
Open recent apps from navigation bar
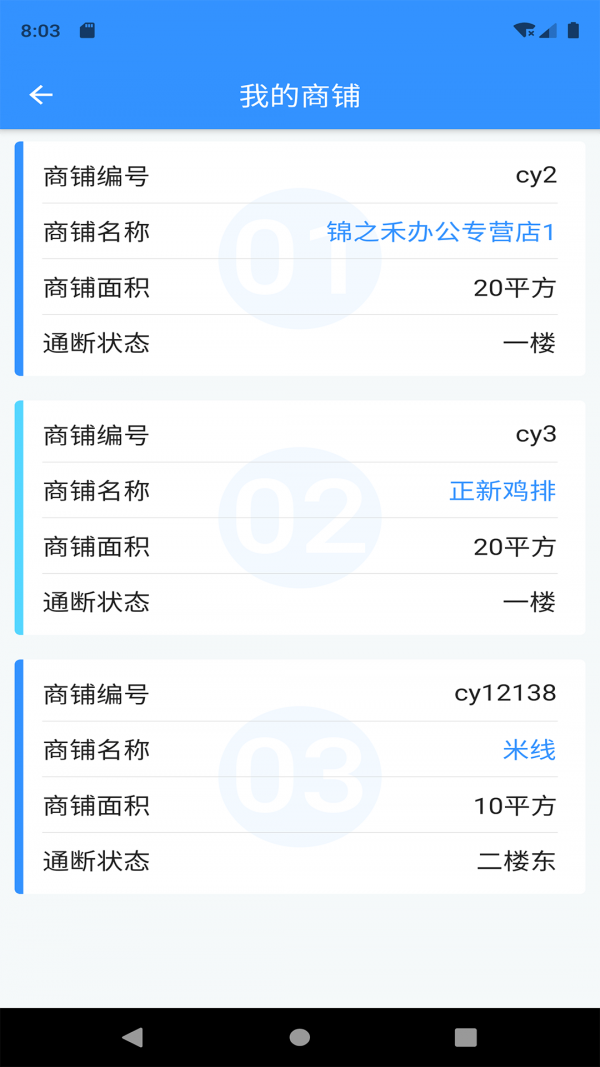pyautogui.click(x=465, y=1037)
